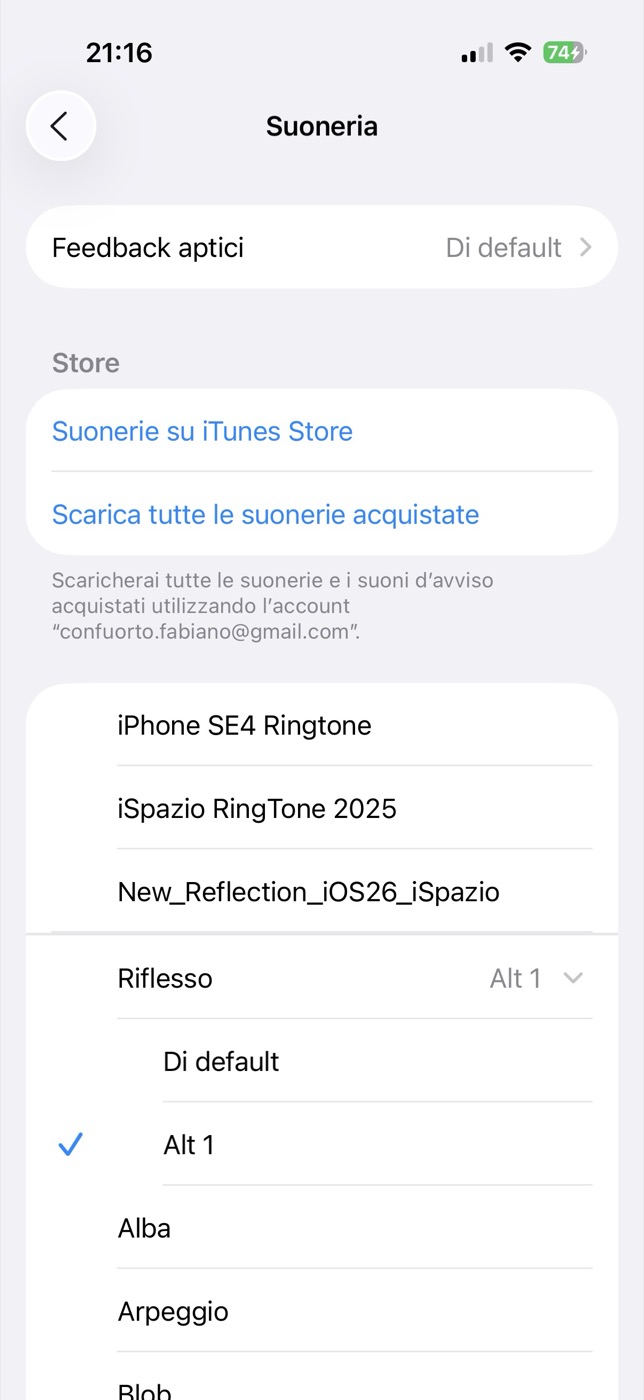The image size is (644, 1400).
Task: Choose iSpazio RingTone 2025 ringtone
Action: 321,808
